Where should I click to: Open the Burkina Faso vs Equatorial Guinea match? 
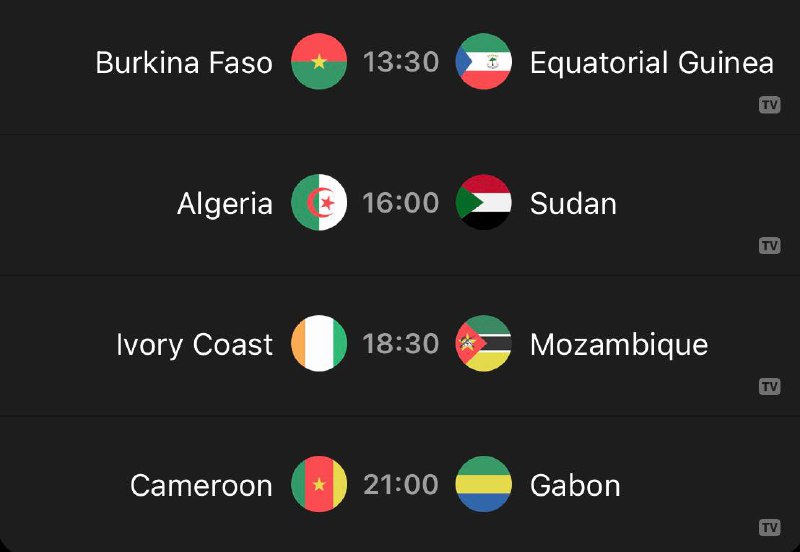(400, 62)
